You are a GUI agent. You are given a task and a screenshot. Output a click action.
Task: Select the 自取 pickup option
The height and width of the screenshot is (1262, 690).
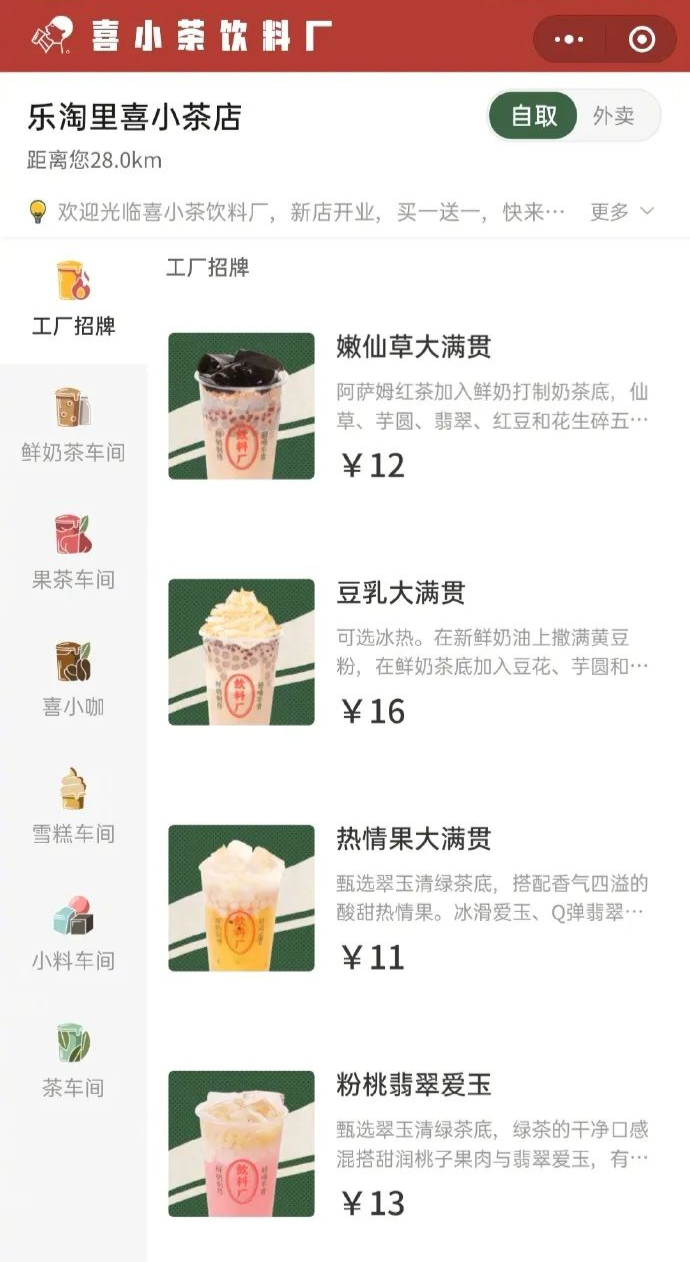533,116
